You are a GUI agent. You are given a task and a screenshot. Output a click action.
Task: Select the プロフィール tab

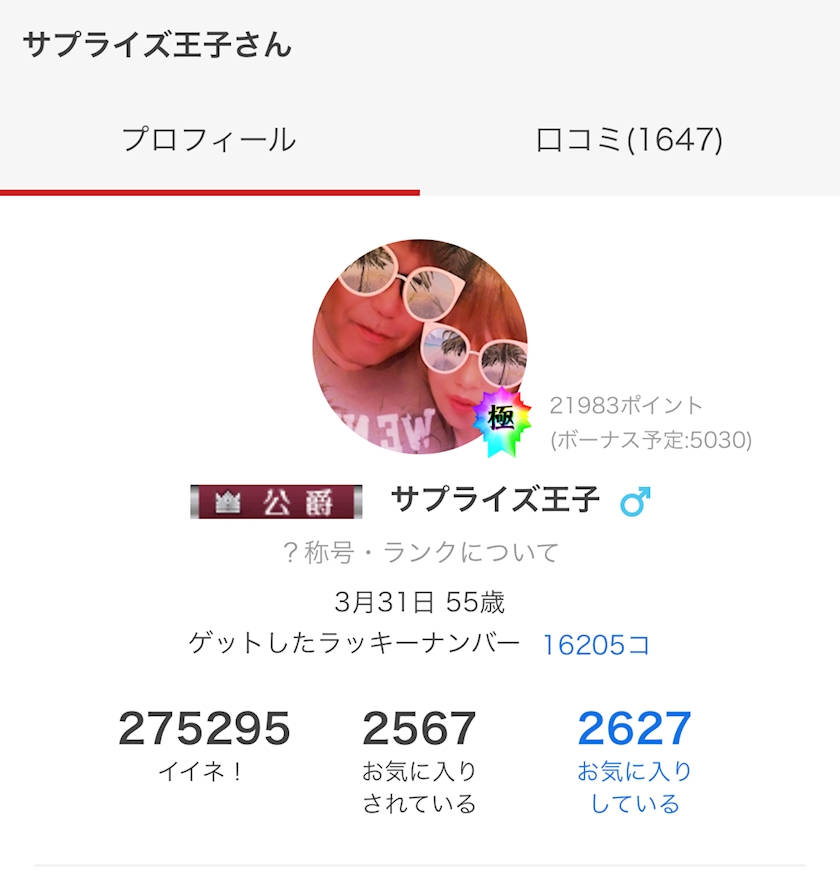[x=209, y=140]
